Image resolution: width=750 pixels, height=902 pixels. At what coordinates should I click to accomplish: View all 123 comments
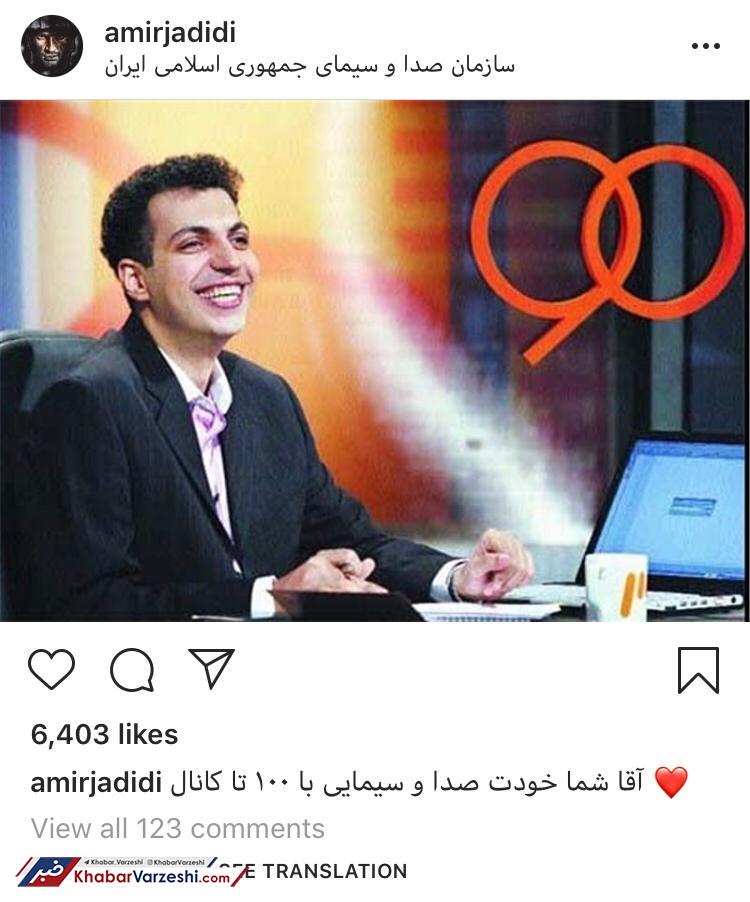point(177,828)
